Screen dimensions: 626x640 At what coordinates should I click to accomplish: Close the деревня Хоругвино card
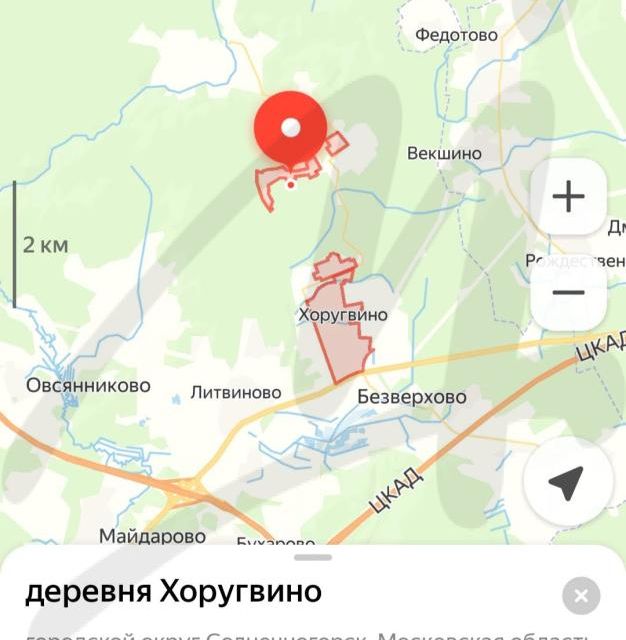coord(581,597)
